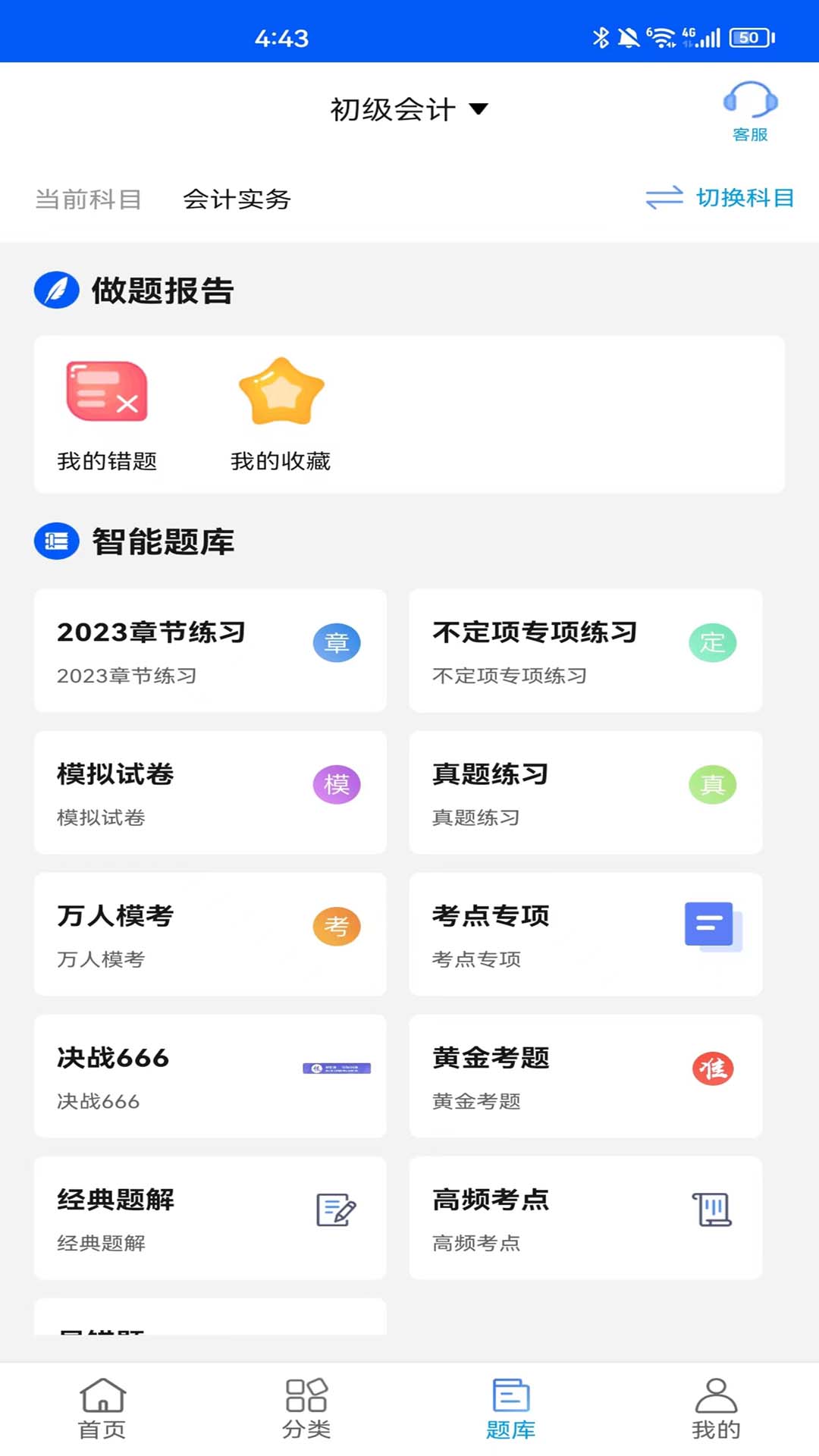Open 我的收藏 favorites
The width and height of the screenshot is (819, 1456).
click(x=281, y=415)
